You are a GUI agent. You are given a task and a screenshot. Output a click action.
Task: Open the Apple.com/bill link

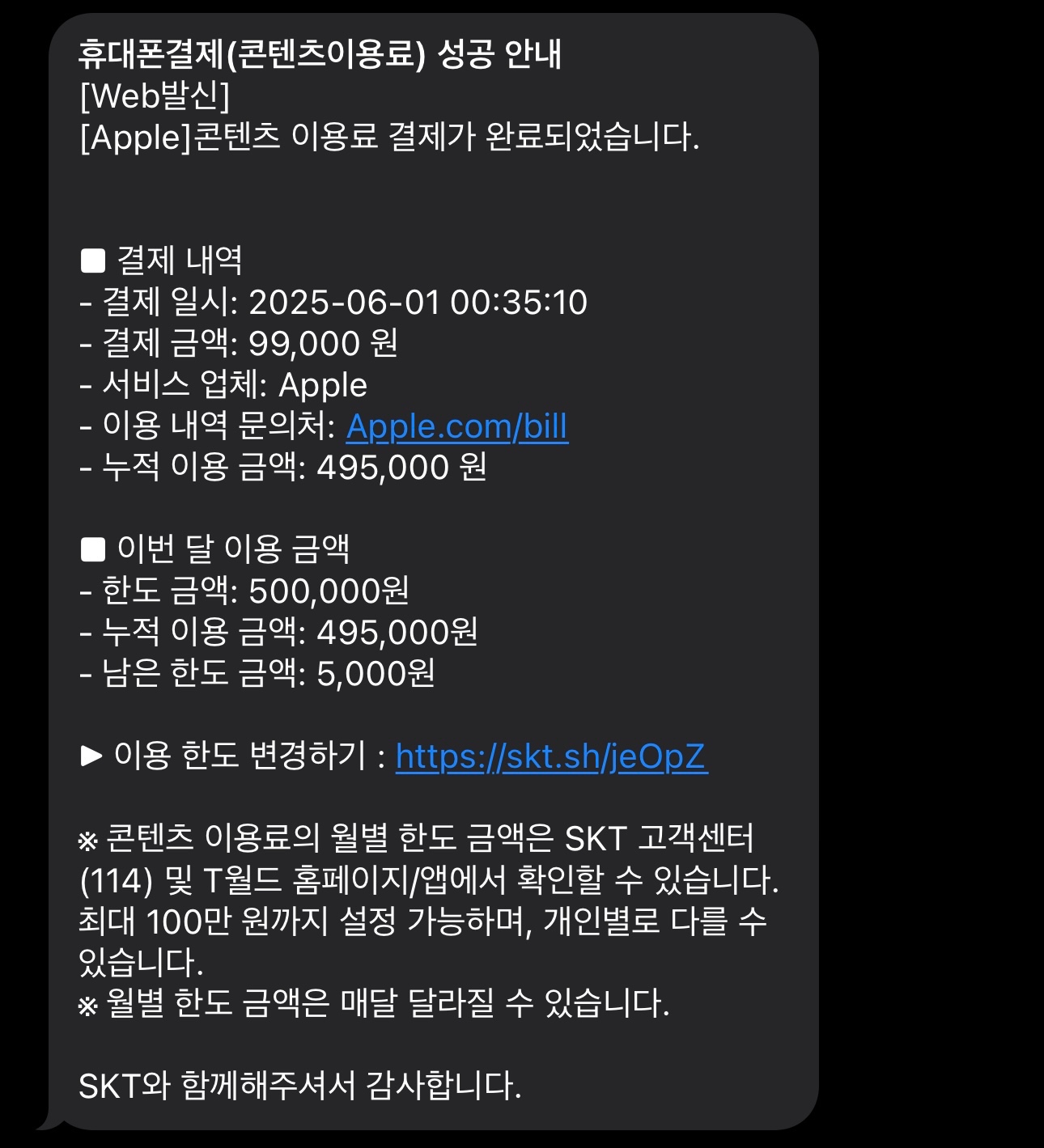[x=456, y=426]
